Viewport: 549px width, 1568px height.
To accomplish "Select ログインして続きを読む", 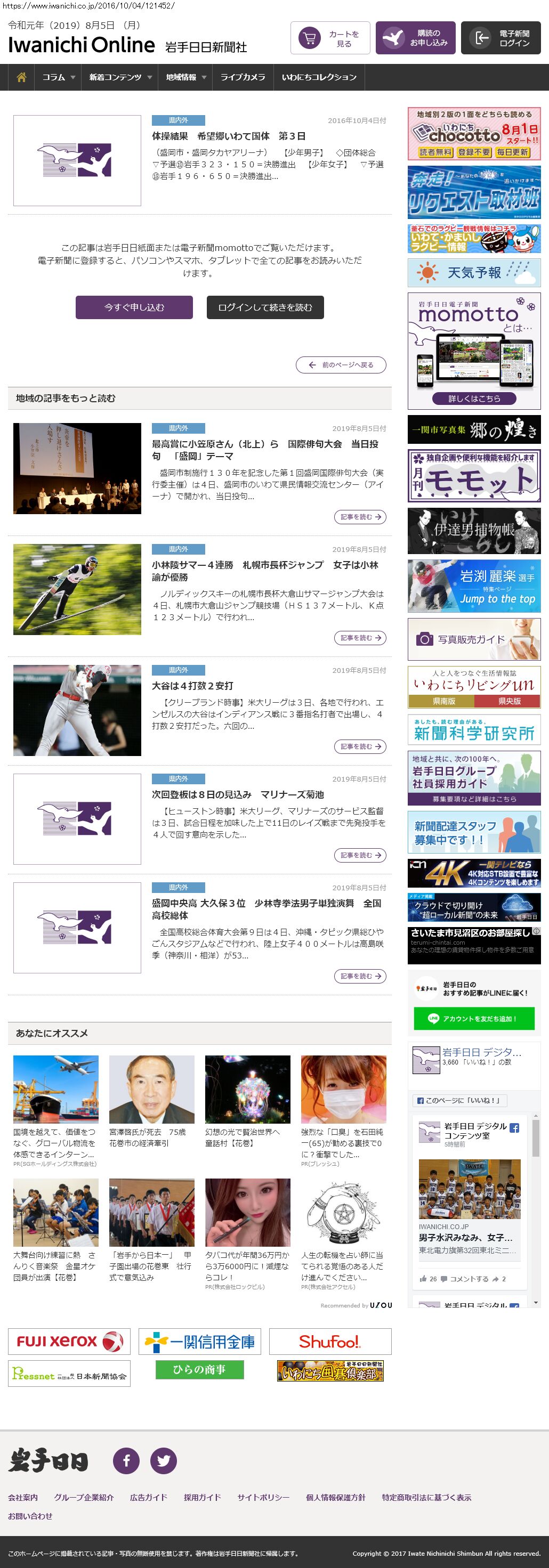I will (x=265, y=307).
